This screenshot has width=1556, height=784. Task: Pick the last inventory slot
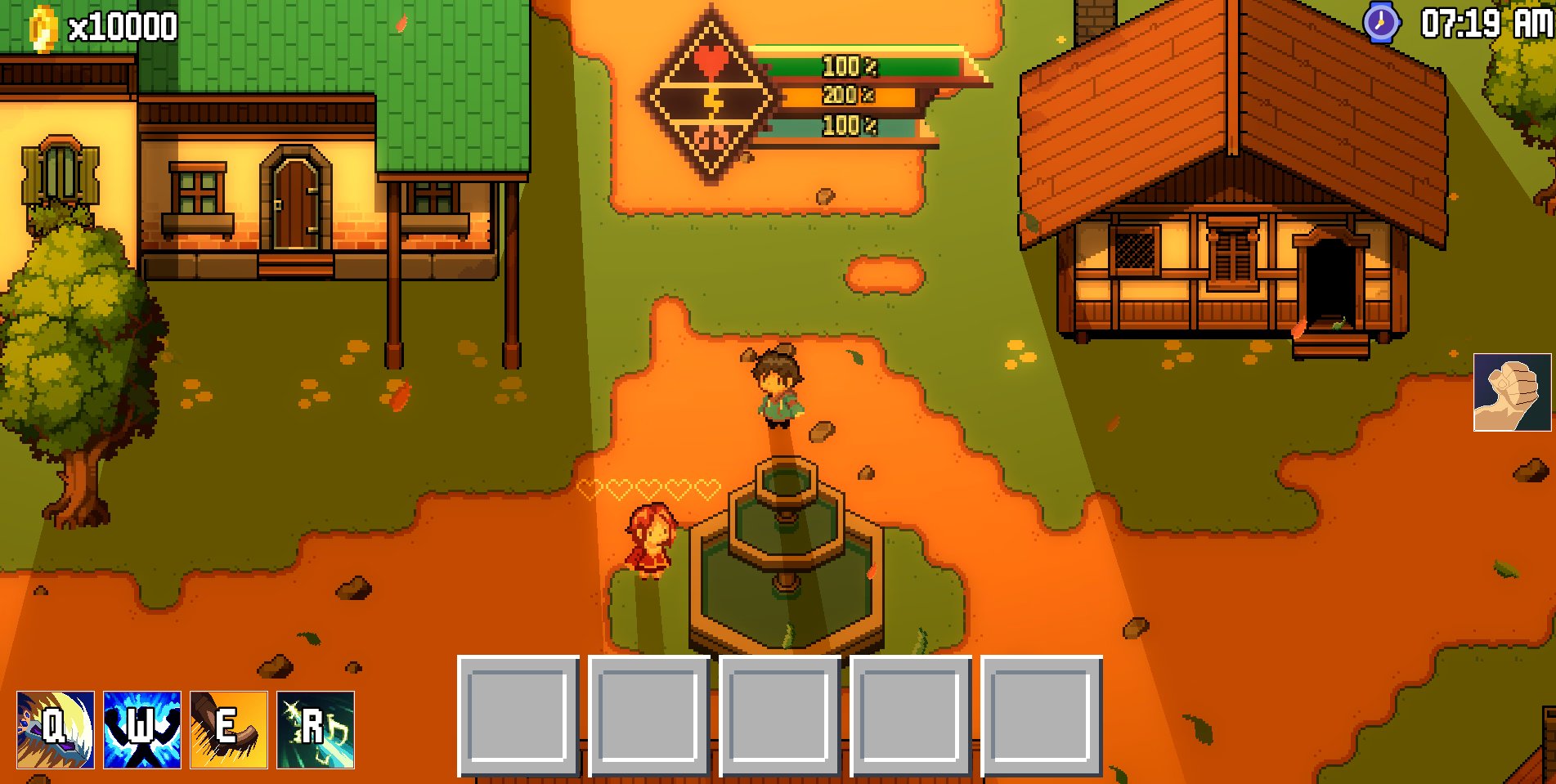coord(1042,716)
